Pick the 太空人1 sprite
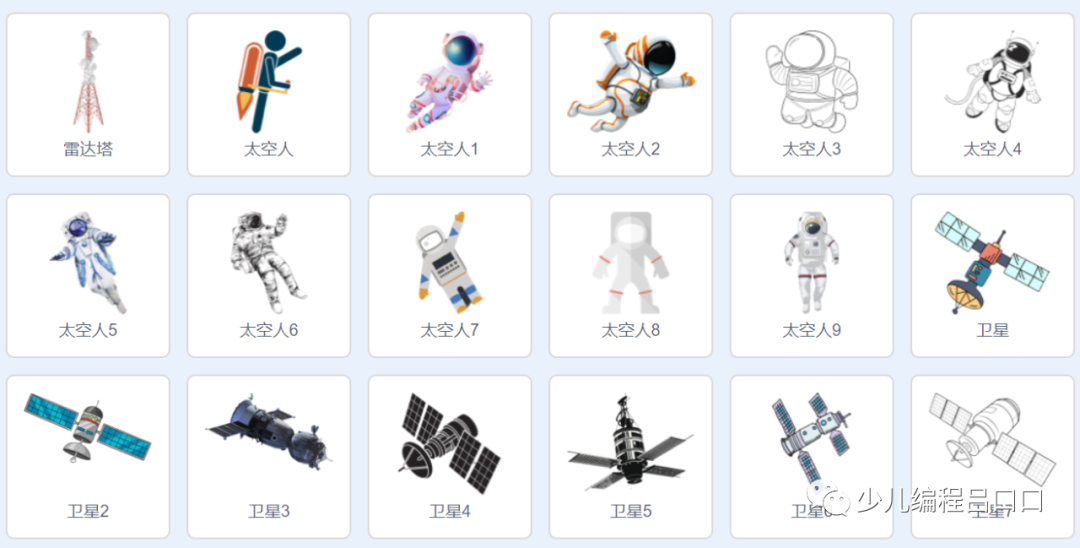Screen dimensions: 1080x548 450,94
